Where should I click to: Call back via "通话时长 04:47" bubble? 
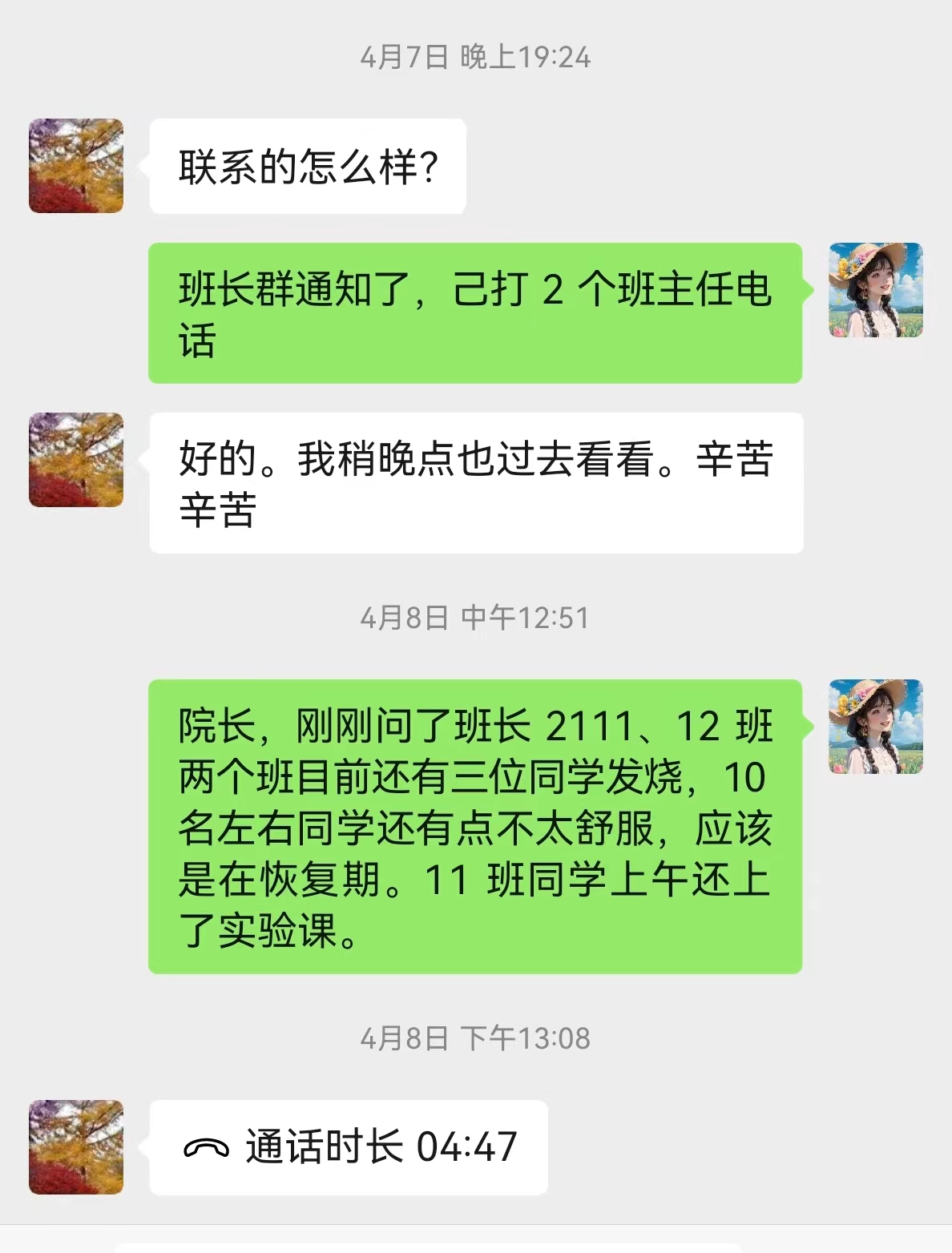[349, 1147]
